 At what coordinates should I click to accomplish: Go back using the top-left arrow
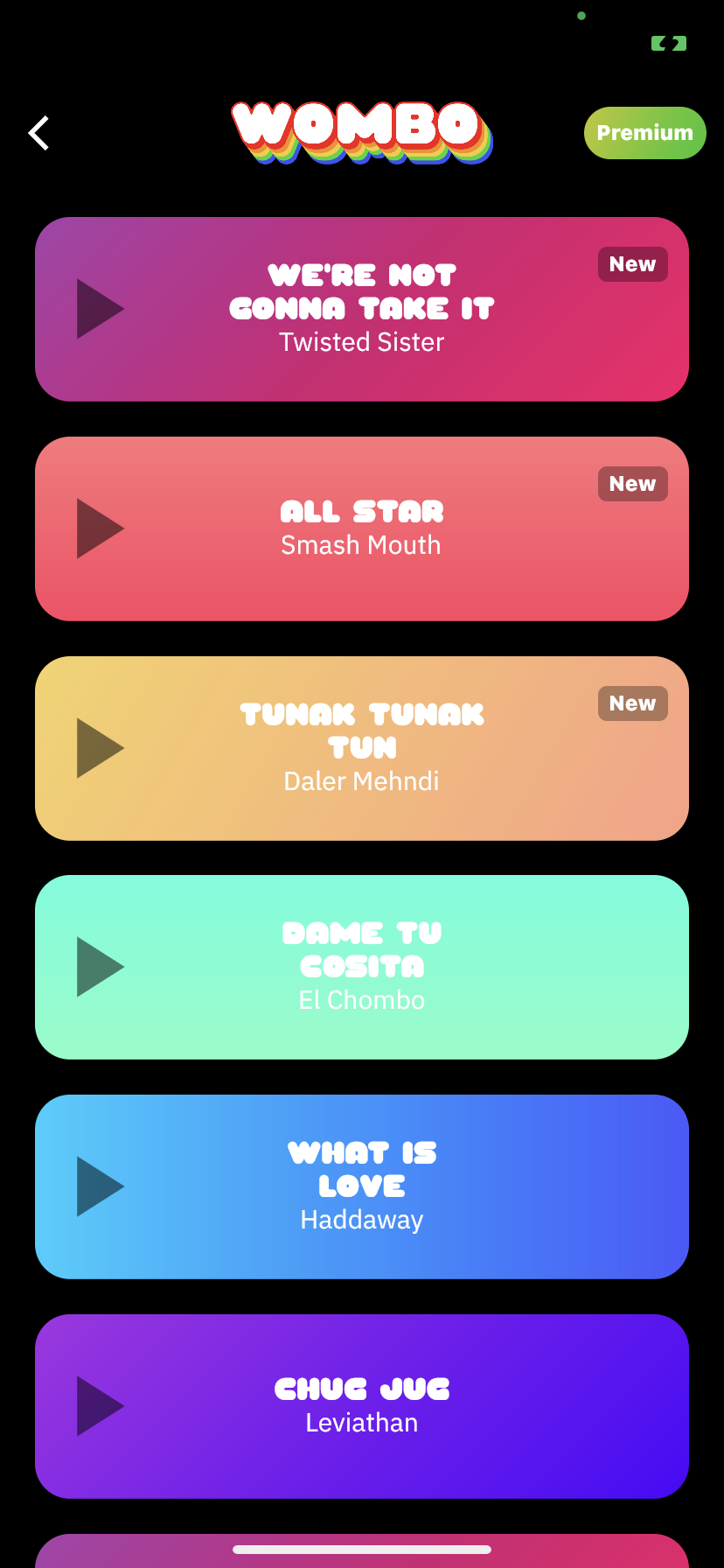(x=38, y=133)
